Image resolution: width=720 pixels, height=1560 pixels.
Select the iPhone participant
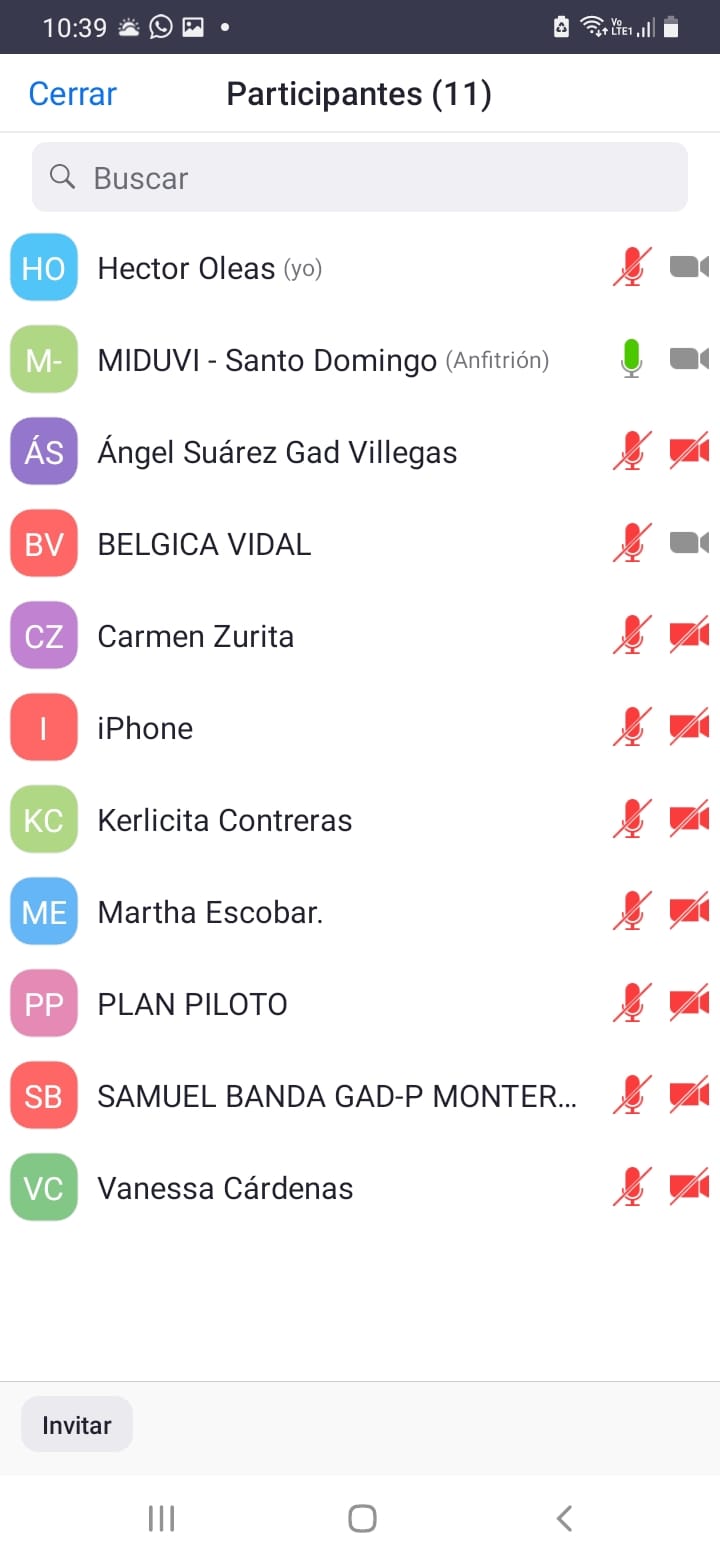point(145,728)
